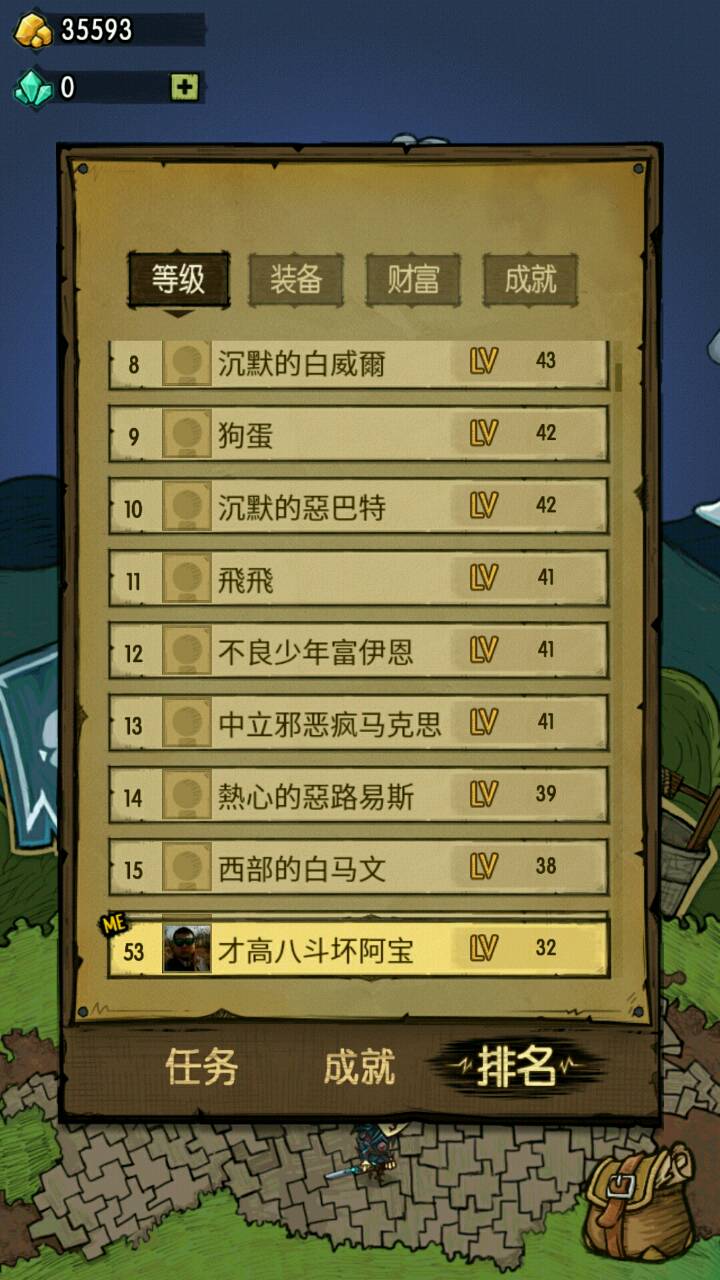Open the backpack inventory
The width and height of the screenshot is (720, 1280).
tap(638, 1198)
